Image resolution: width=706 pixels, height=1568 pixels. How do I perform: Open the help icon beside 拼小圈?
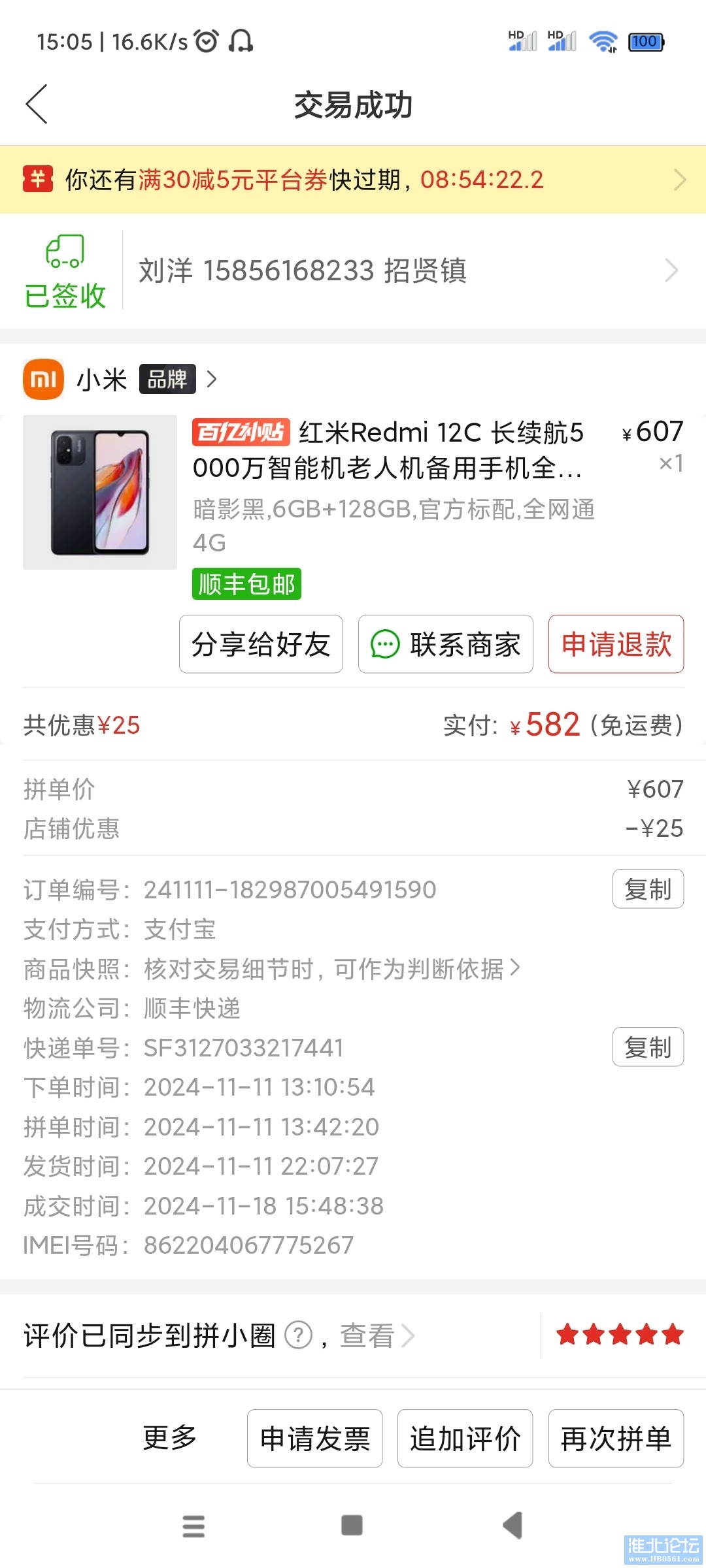coord(299,1335)
